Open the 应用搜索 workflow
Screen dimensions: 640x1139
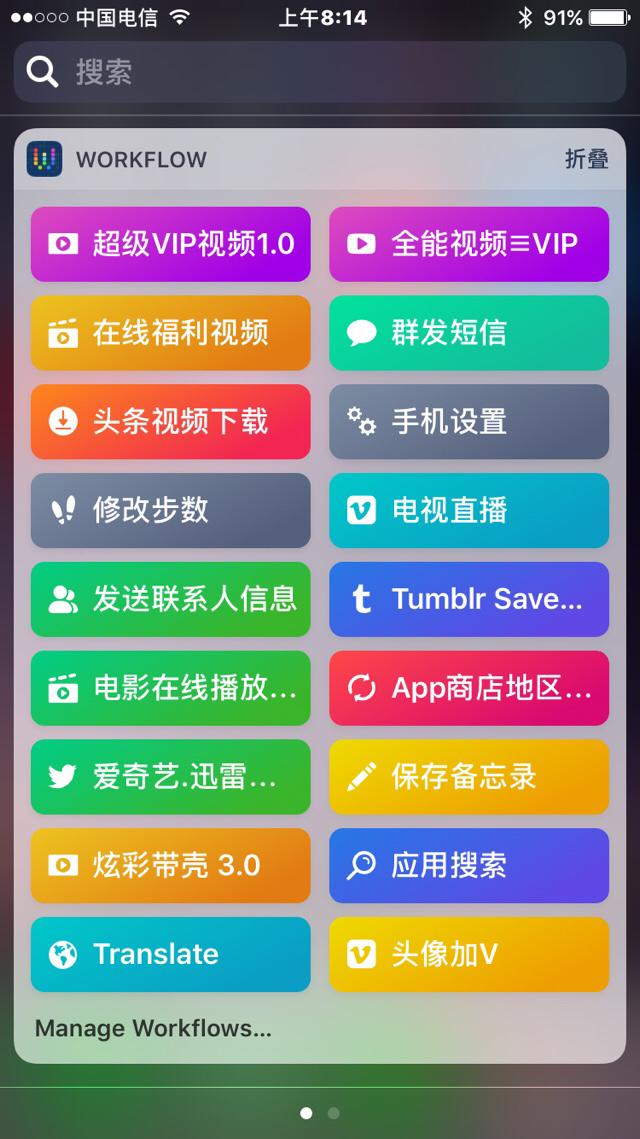click(x=469, y=865)
